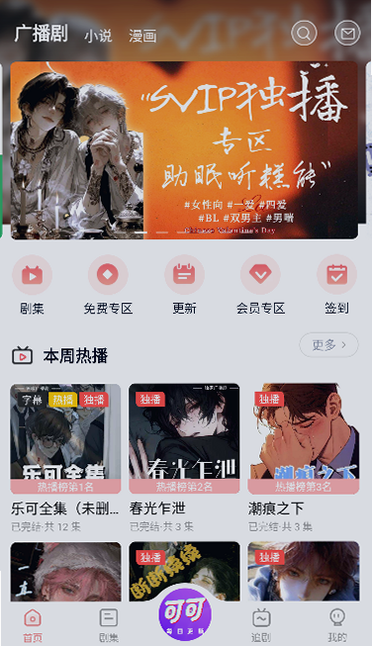Open 会员专区 shortcut

coord(260,285)
